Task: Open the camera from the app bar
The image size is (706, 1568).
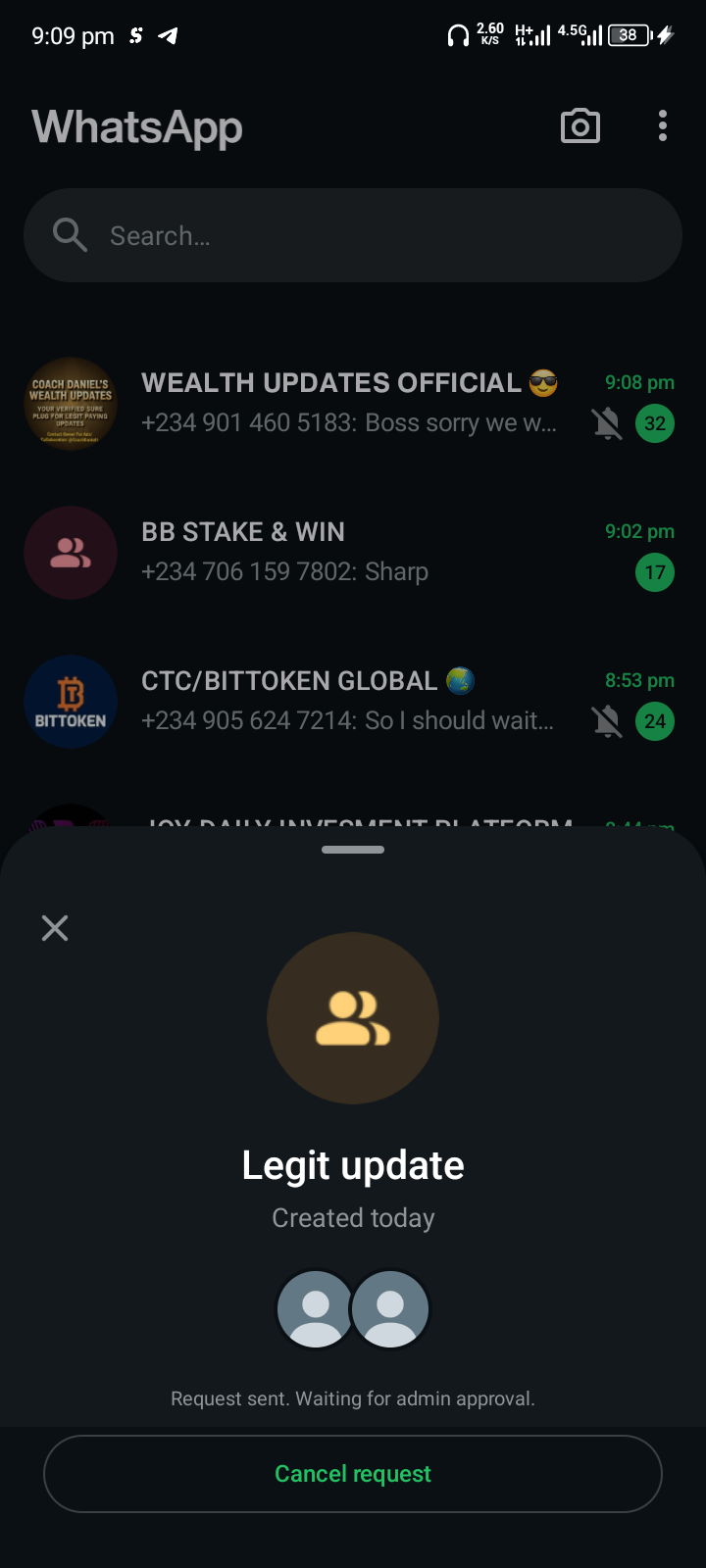Action: pyautogui.click(x=580, y=126)
